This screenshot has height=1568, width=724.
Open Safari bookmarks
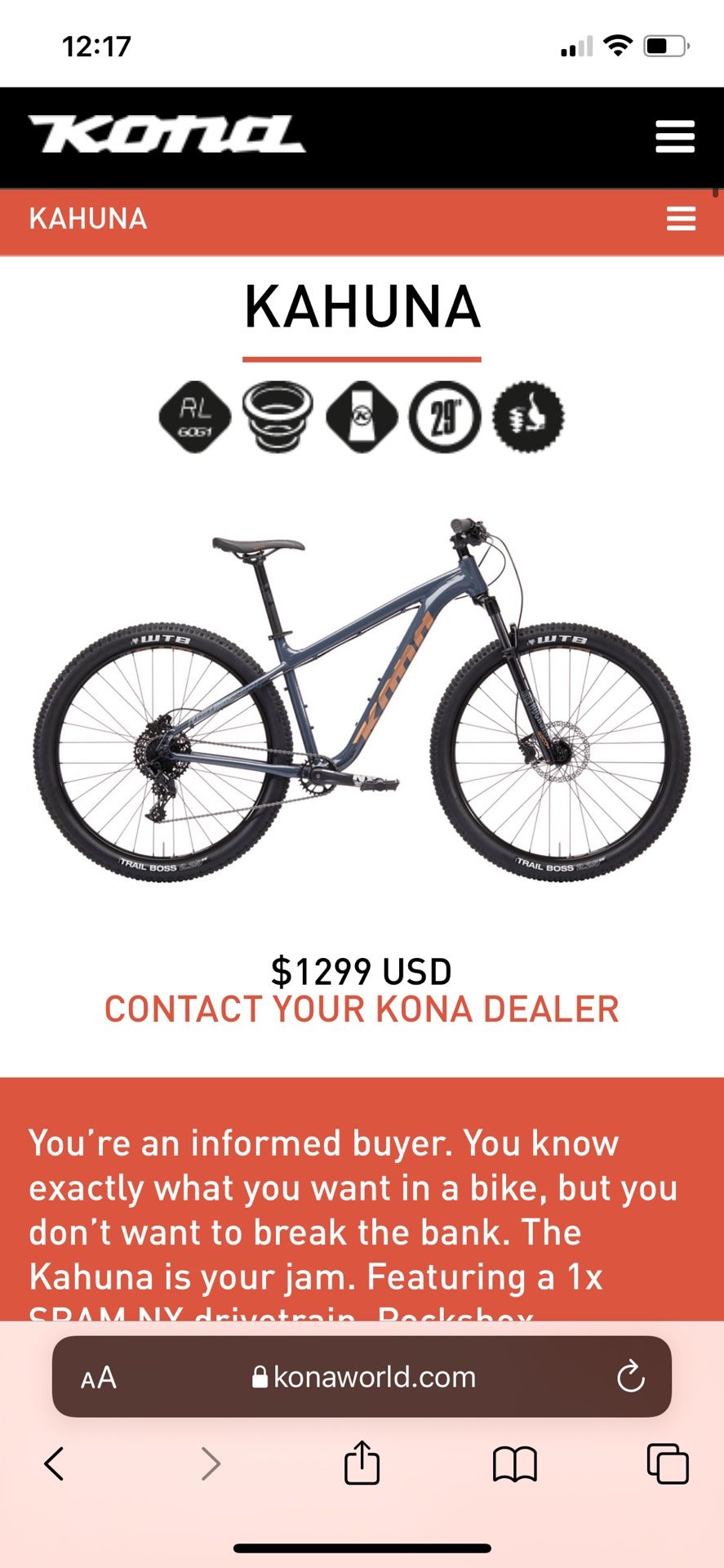point(515,1463)
